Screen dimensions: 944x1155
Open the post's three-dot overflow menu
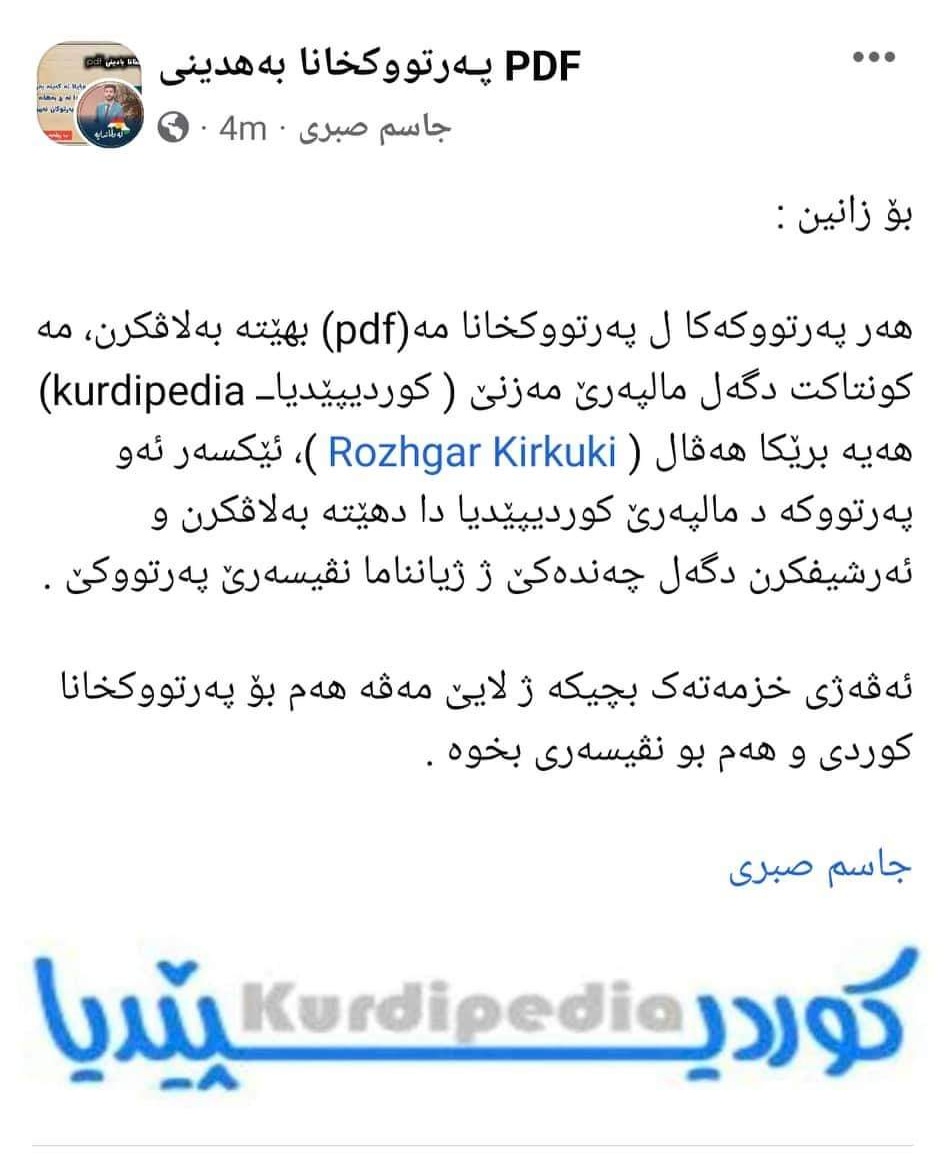pos(873,57)
